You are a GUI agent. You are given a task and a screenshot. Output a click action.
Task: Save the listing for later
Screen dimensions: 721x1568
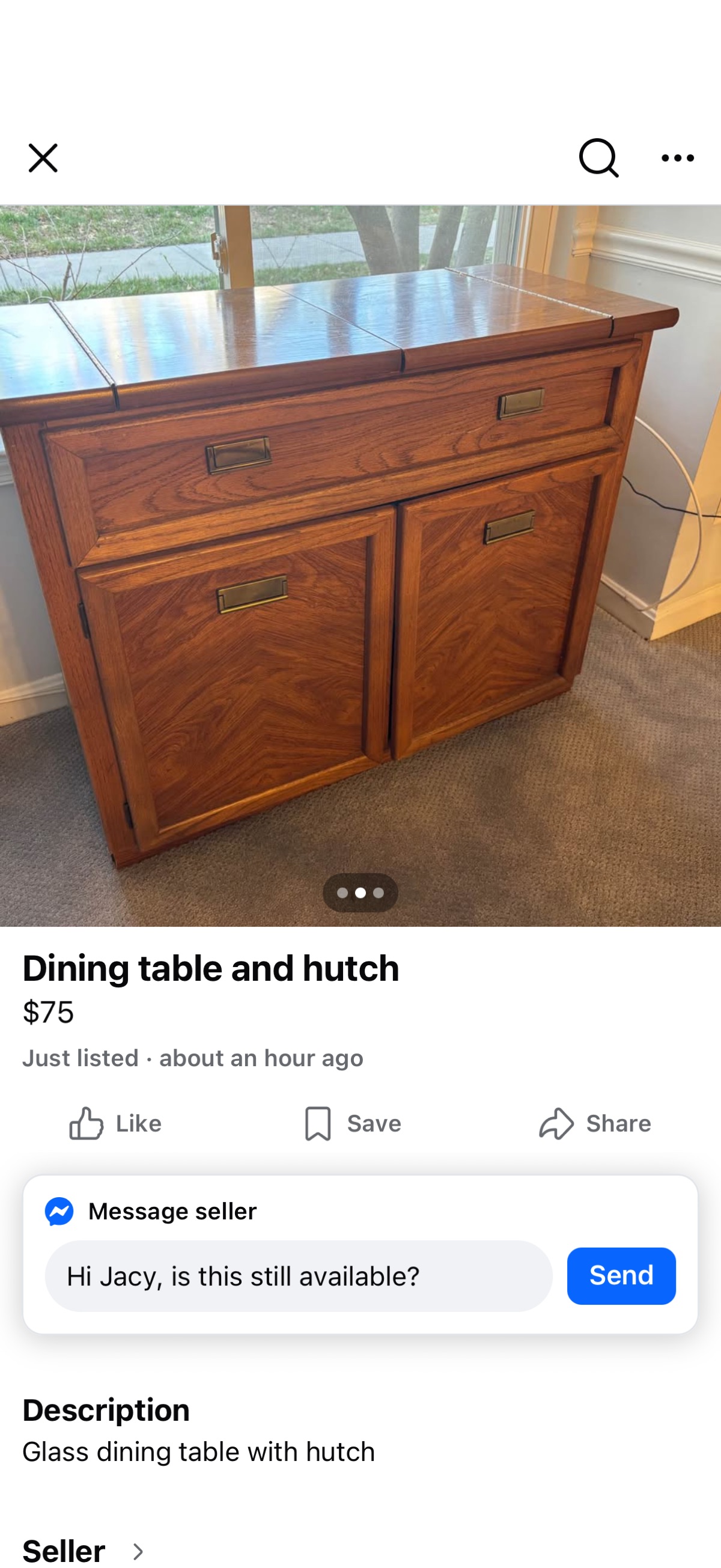click(353, 1123)
